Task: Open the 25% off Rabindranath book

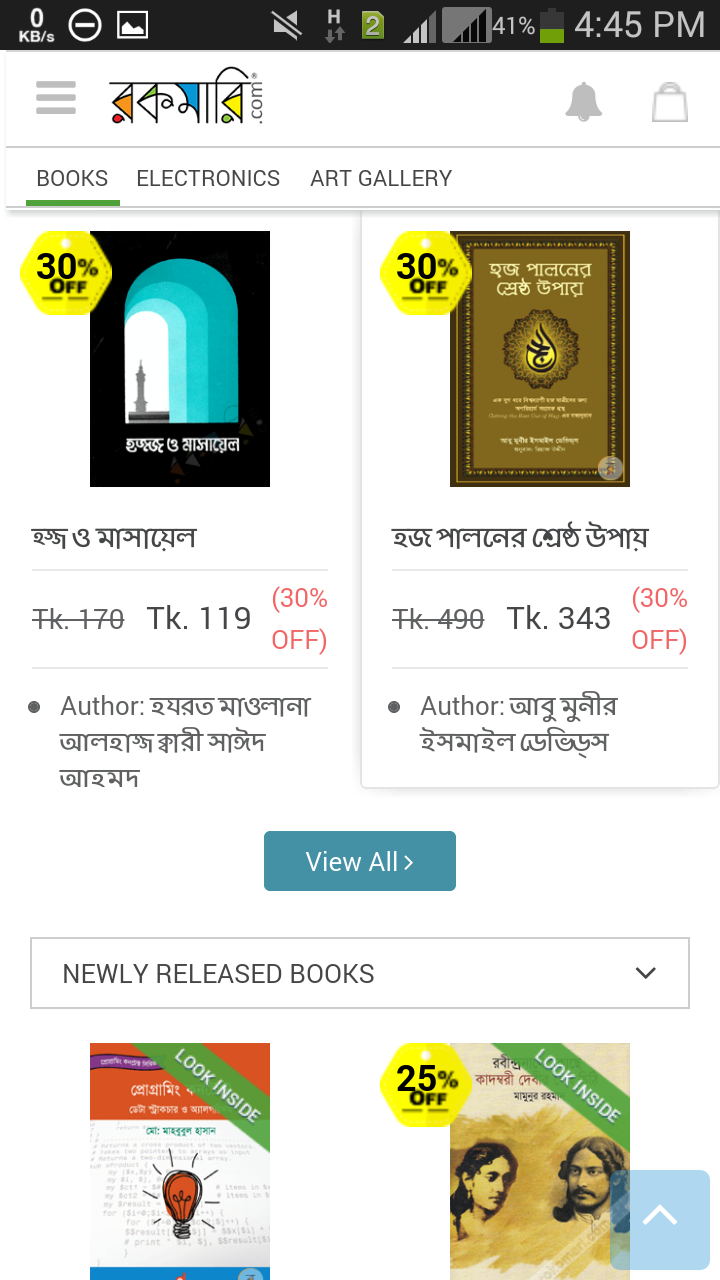Action: tap(530, 1160)
